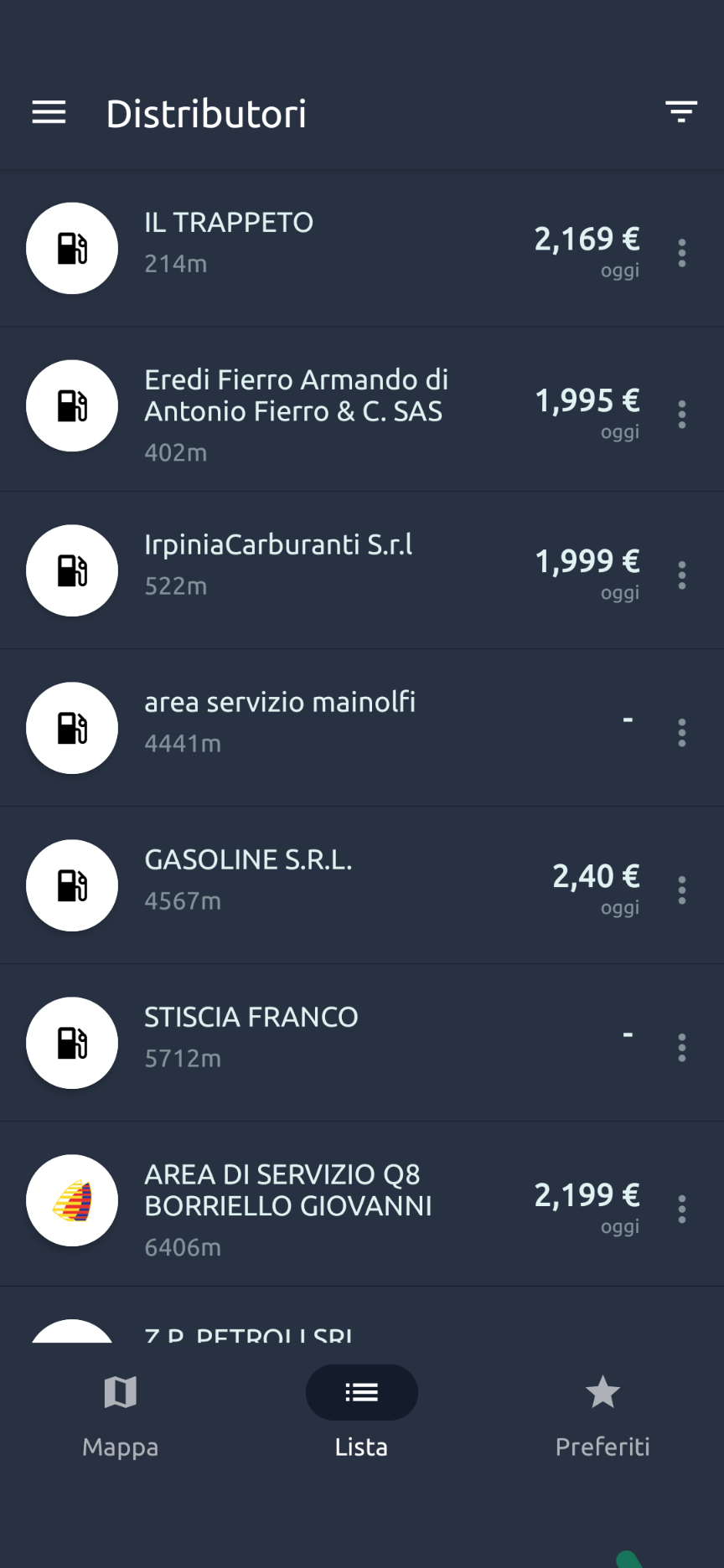Show overflow menu for Eredi Fierro Armando
Image resolution: width=724 pixels, height=1568 pixels.
click(682, 415)
